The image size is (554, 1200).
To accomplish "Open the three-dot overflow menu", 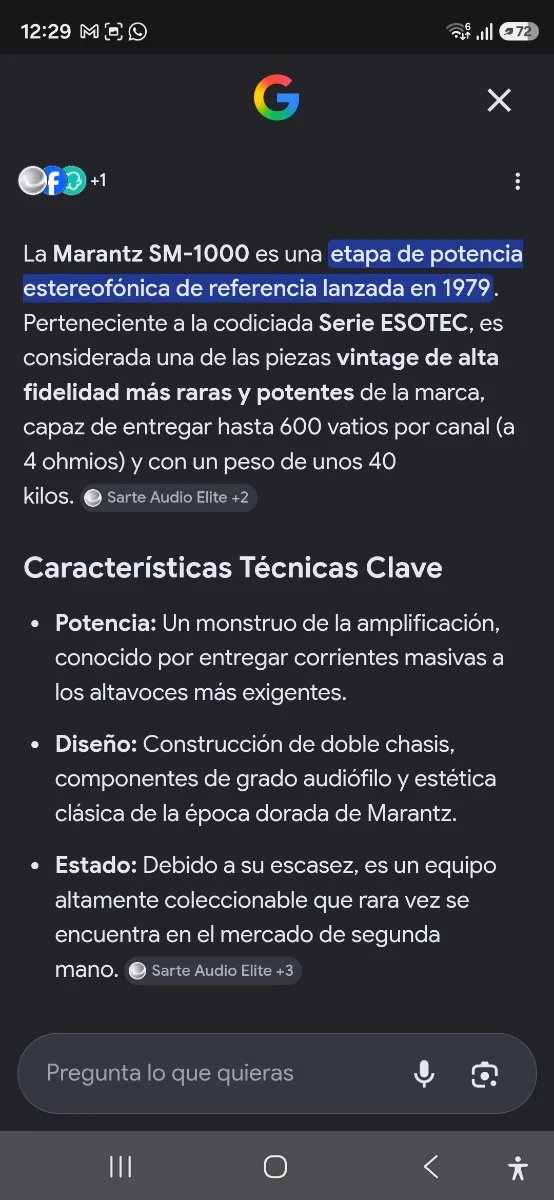I will pos(517,181).
